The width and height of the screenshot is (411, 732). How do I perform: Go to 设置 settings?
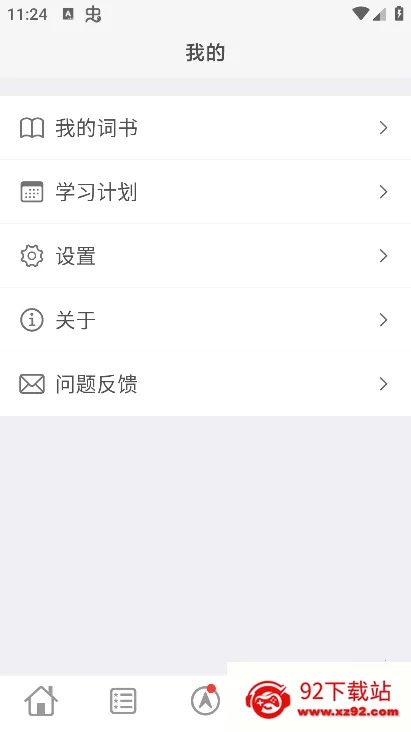pyautogui.click(x=206, y=256)
